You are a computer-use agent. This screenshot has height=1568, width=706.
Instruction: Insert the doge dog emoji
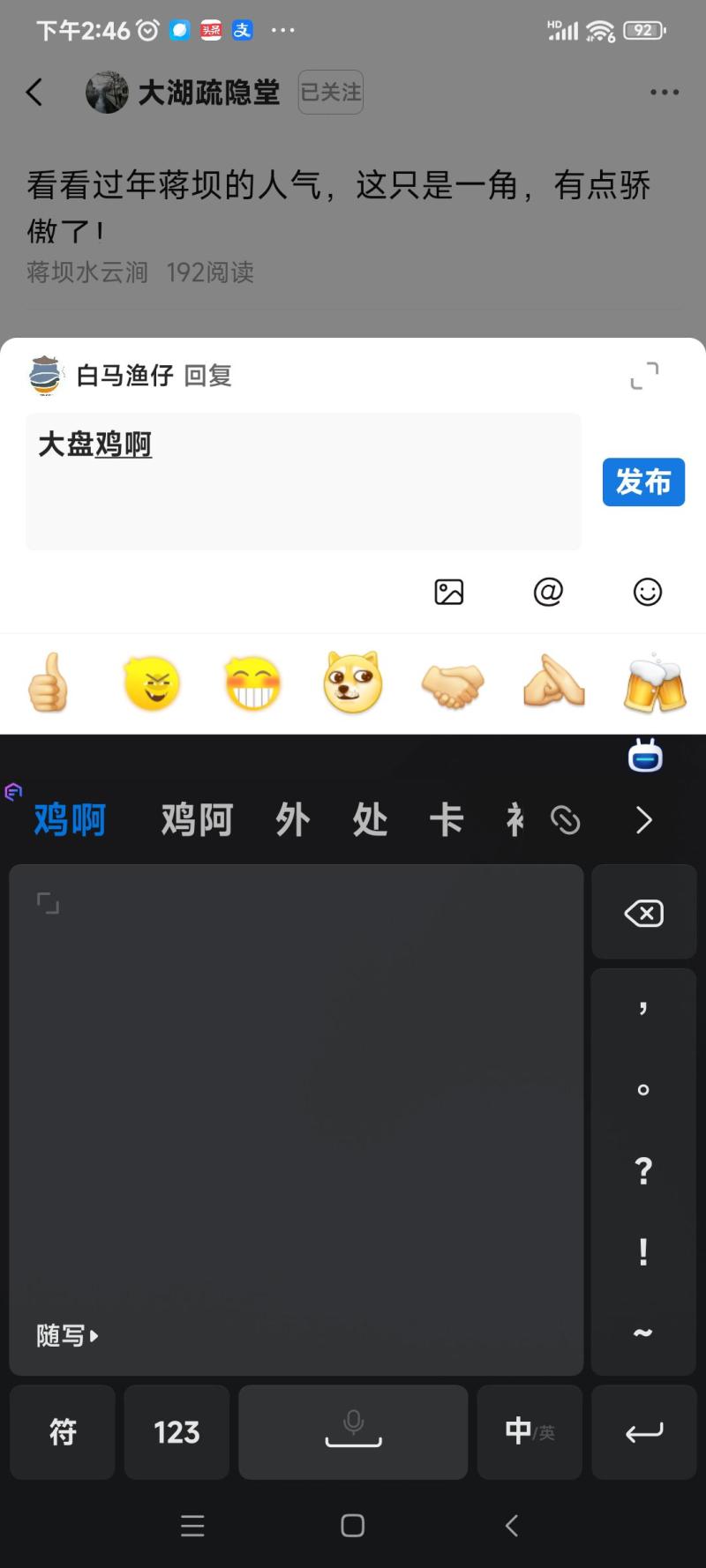(x=352, y=683)
